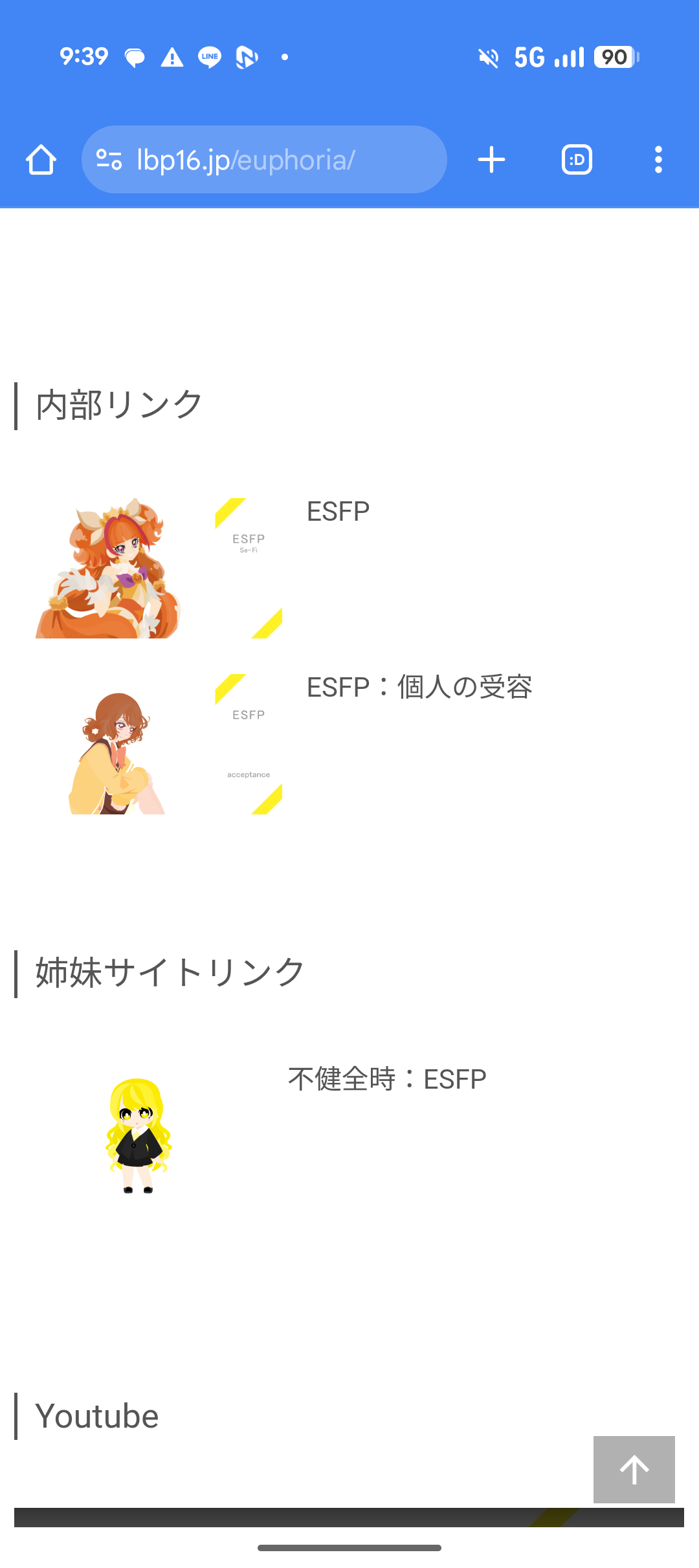
Task: Open a new browser tab
Action: click(491, 160)
